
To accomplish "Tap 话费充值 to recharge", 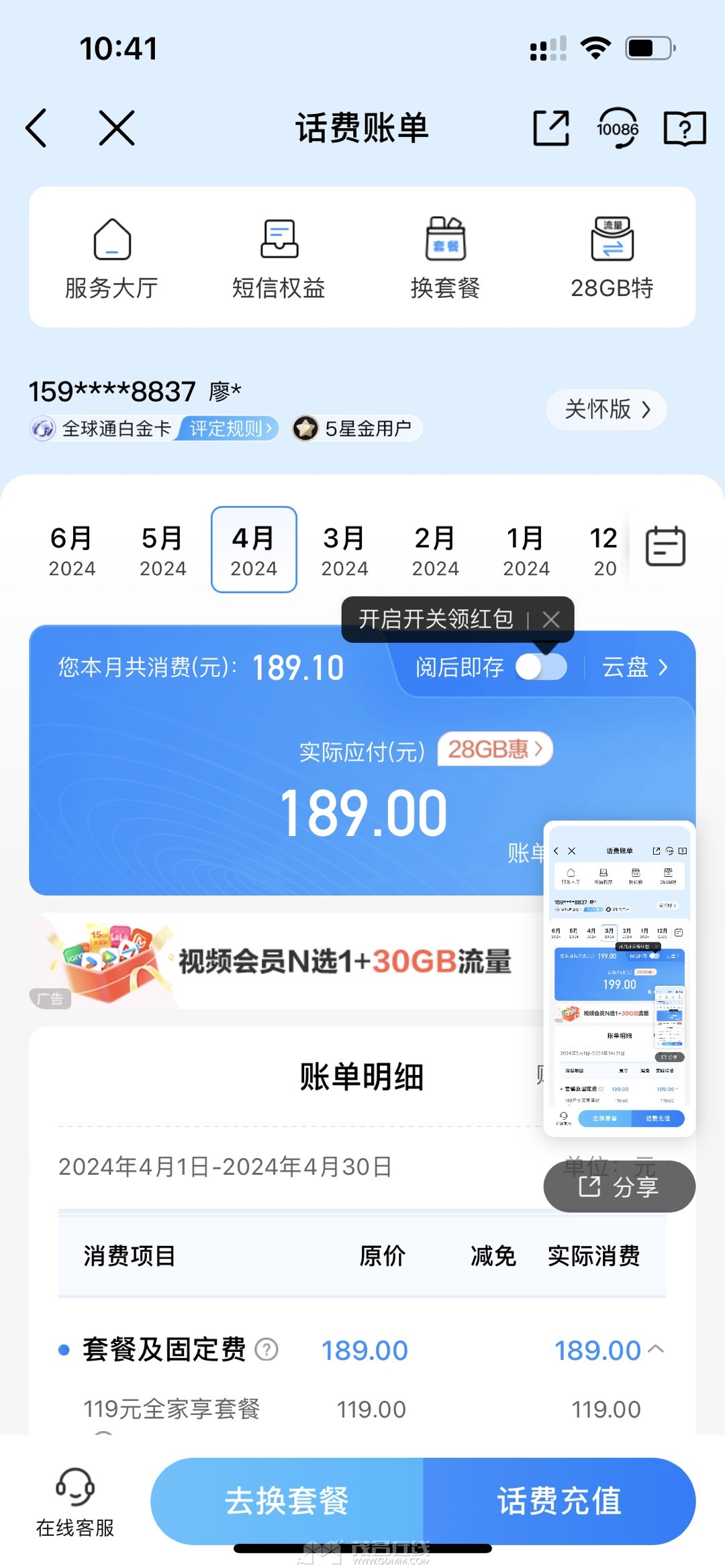I will (x=559, y=1500).
